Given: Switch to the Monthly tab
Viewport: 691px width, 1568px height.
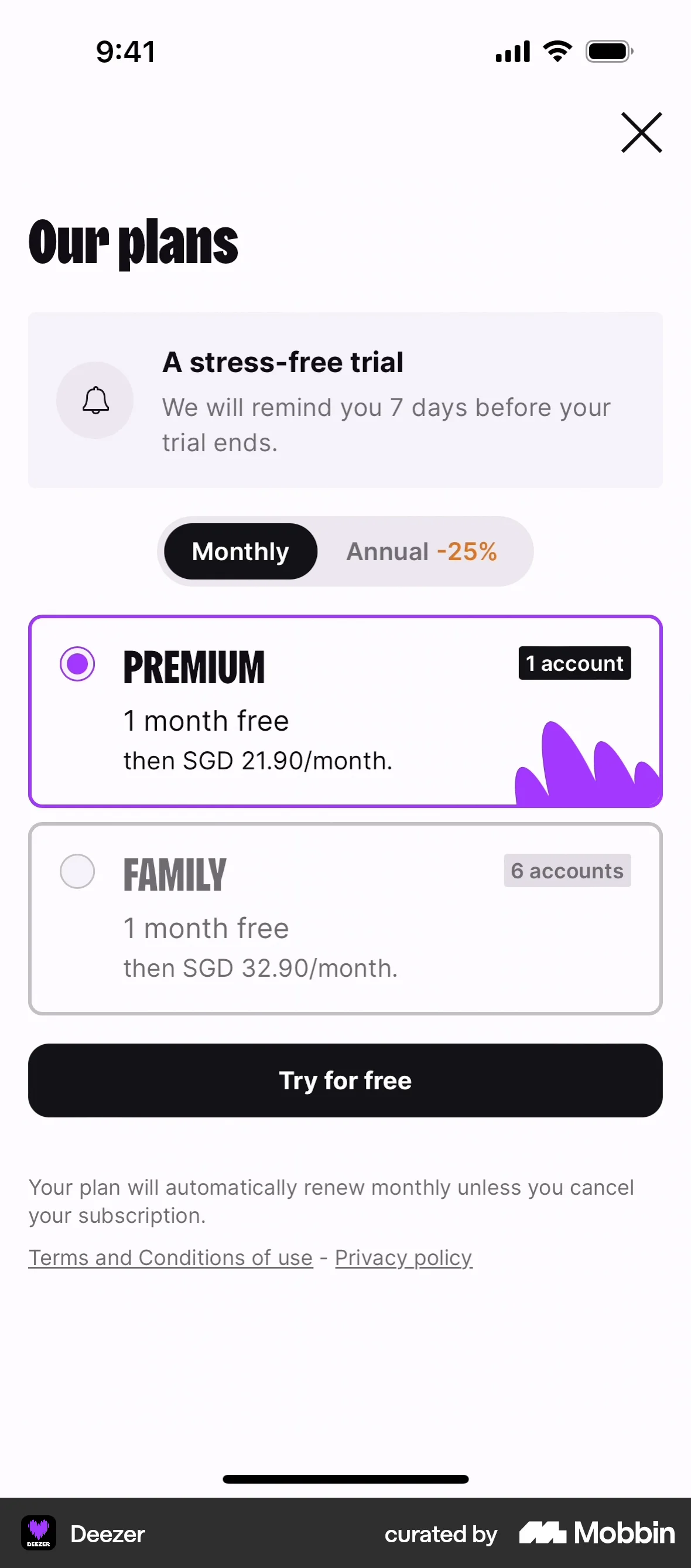Looking at the screenshot, I should pyautogui.click(x=239, y=551).
